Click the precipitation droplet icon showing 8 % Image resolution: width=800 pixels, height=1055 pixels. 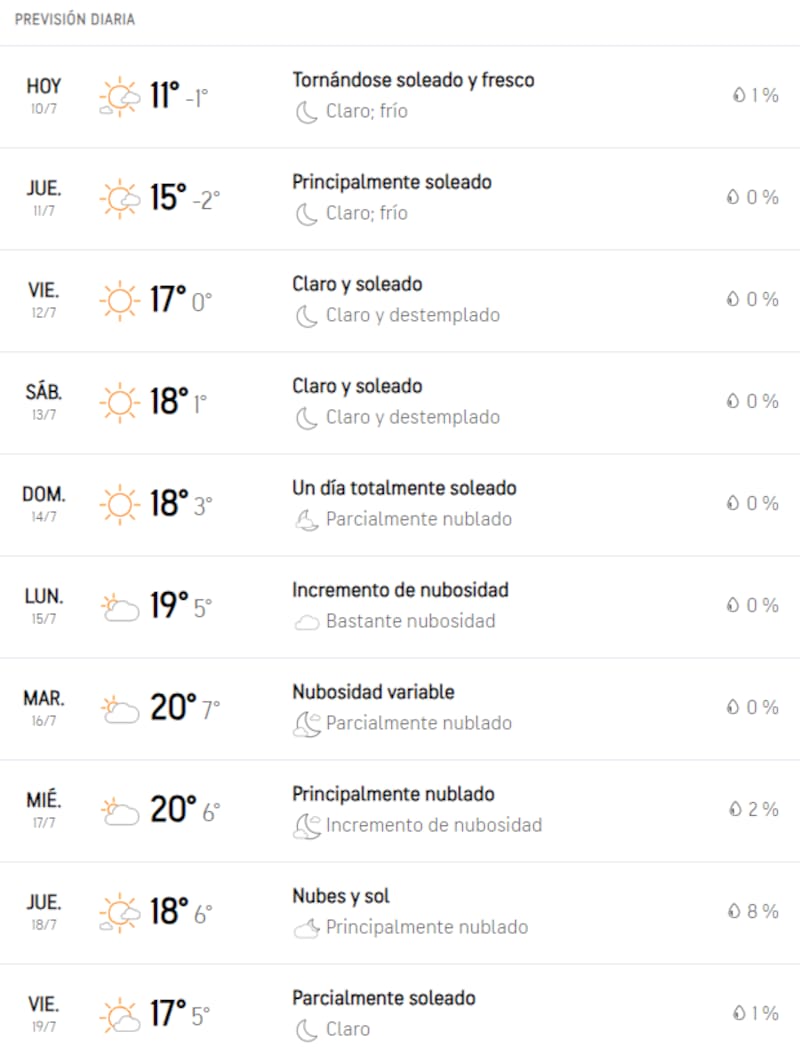pyautogui.click(x=735, y=911)
